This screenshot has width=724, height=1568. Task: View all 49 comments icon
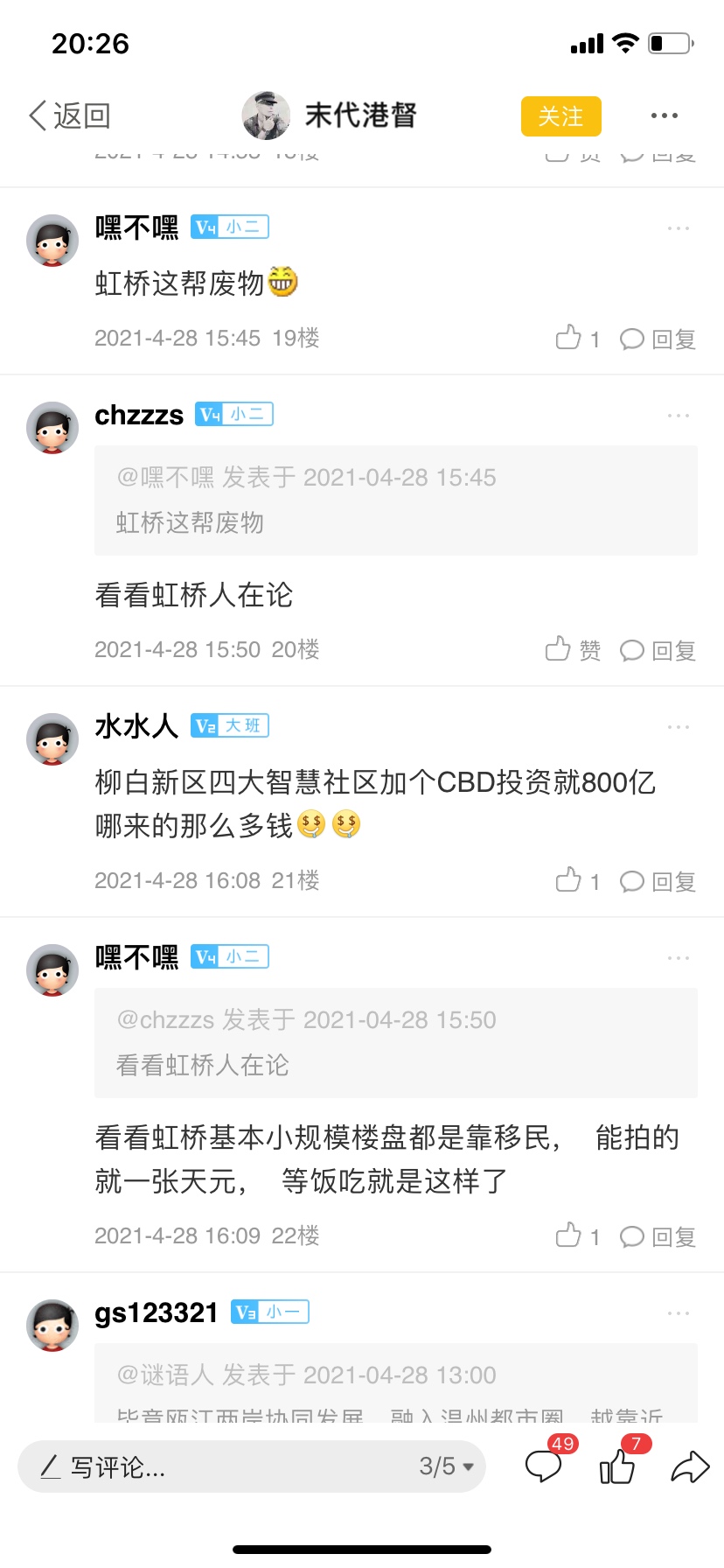544,1466
